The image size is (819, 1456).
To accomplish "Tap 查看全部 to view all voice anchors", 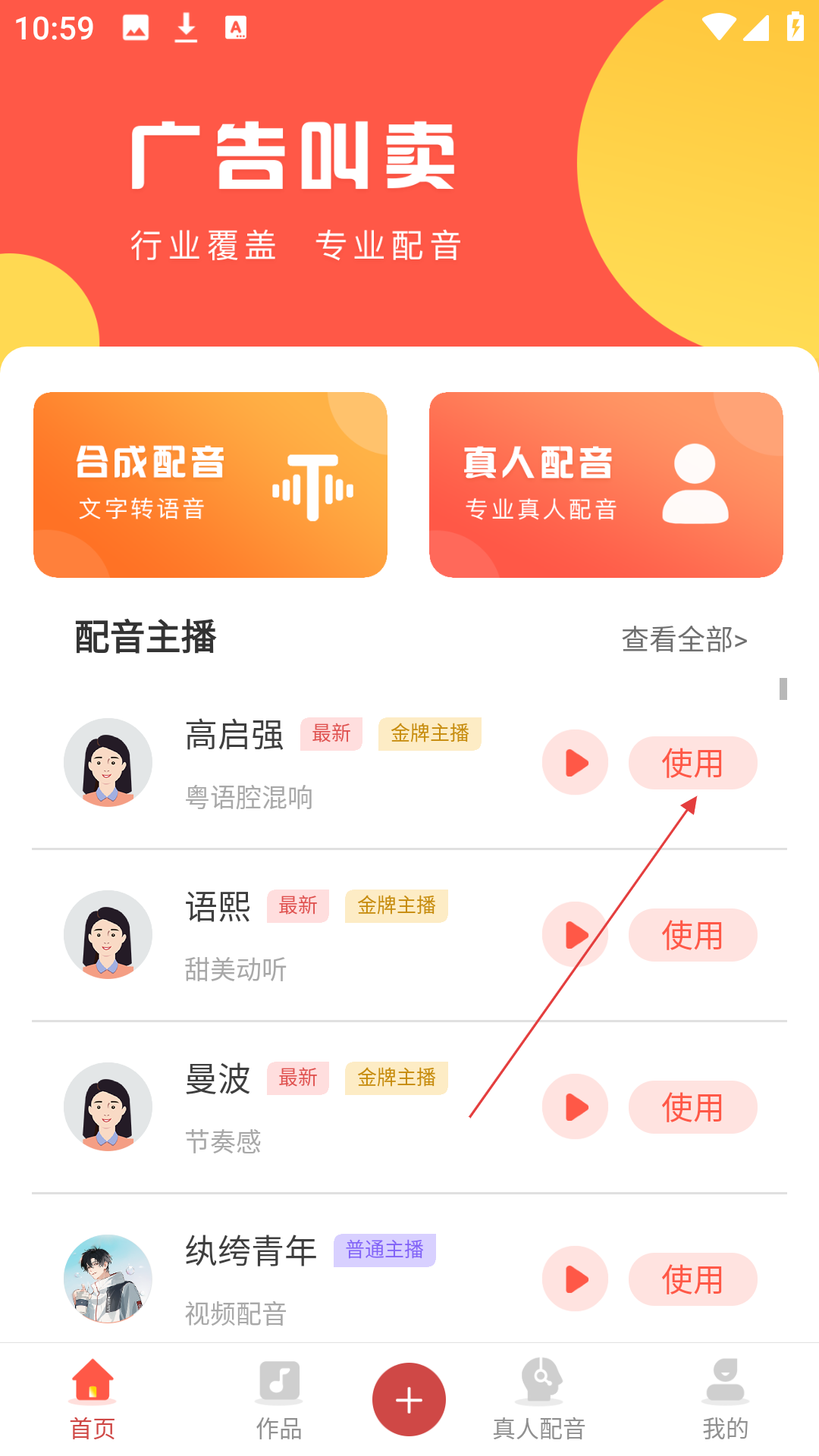I will coord(684,639).
